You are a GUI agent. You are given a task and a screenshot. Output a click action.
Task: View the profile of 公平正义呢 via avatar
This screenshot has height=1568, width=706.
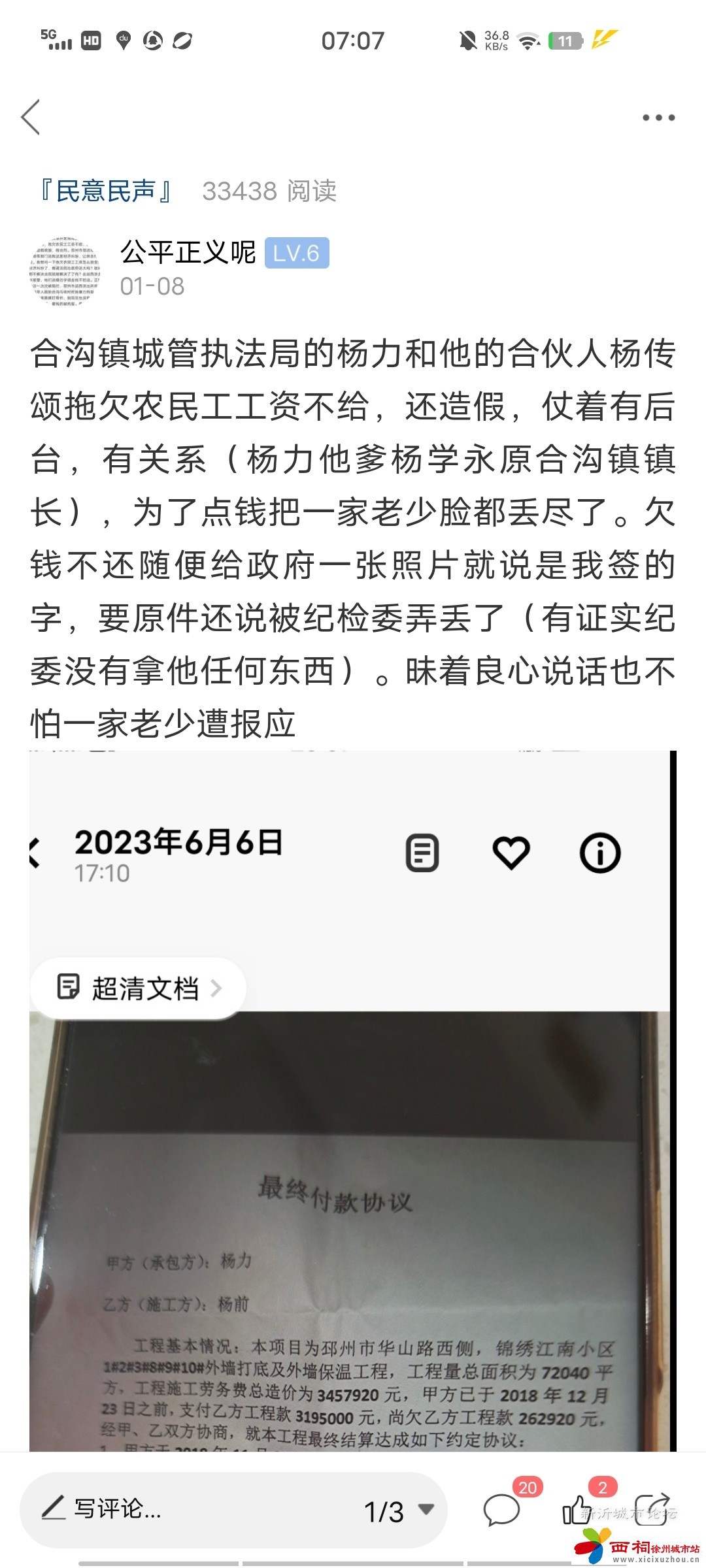tap(64, 272)
